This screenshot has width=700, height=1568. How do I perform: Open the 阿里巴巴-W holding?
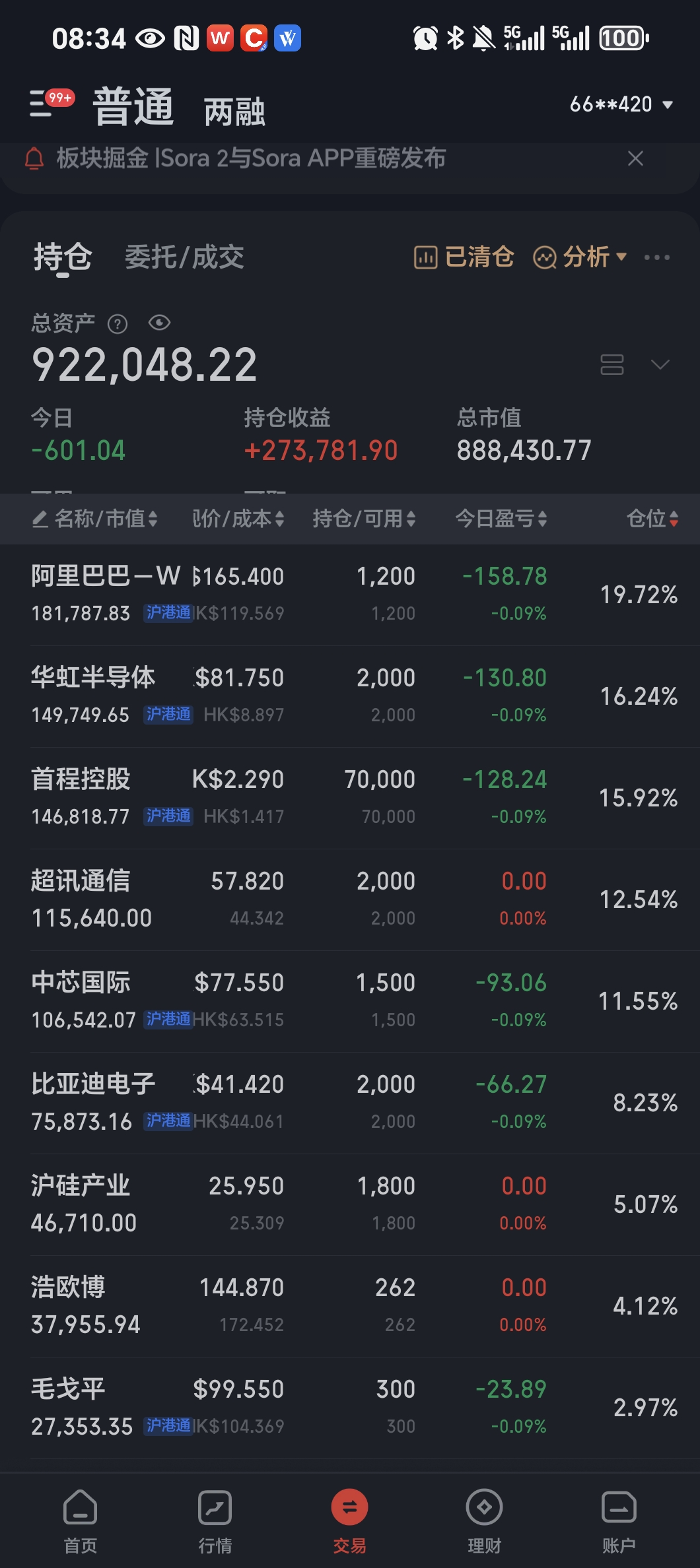tap(106, 594)
